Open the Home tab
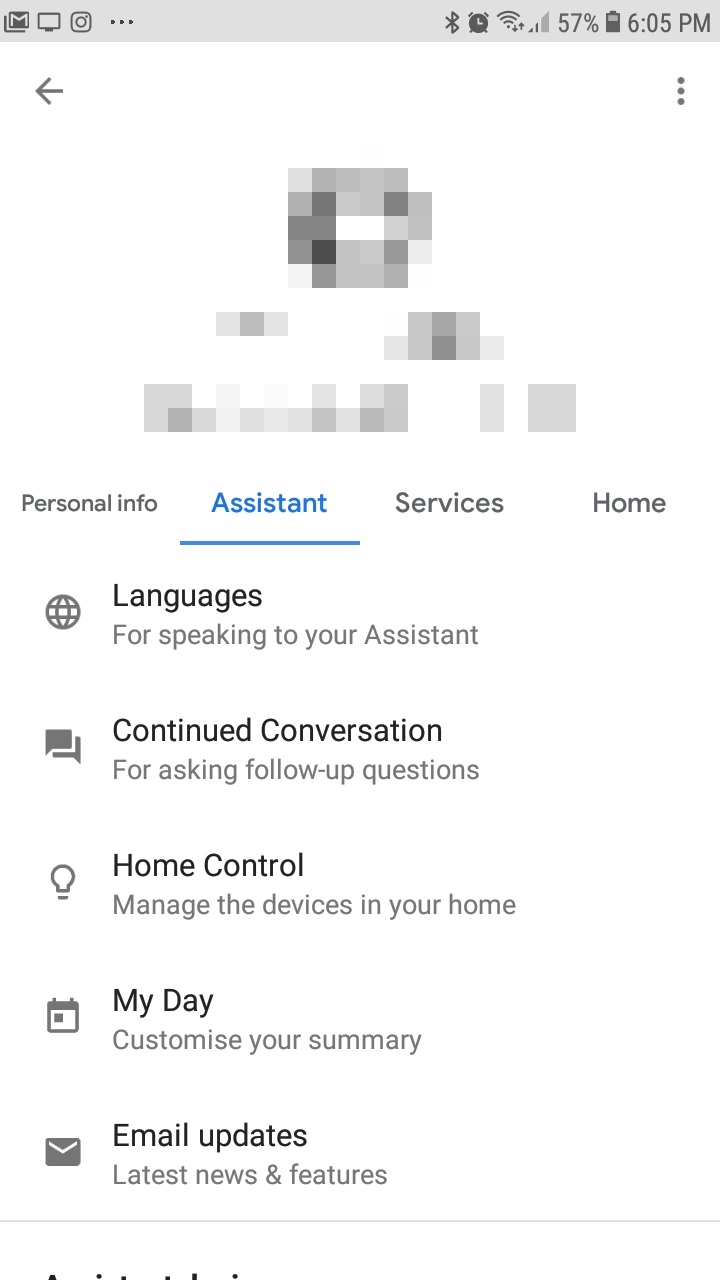Image resolution: width=720 pixels, height=1280 pixels. (629, 503)
